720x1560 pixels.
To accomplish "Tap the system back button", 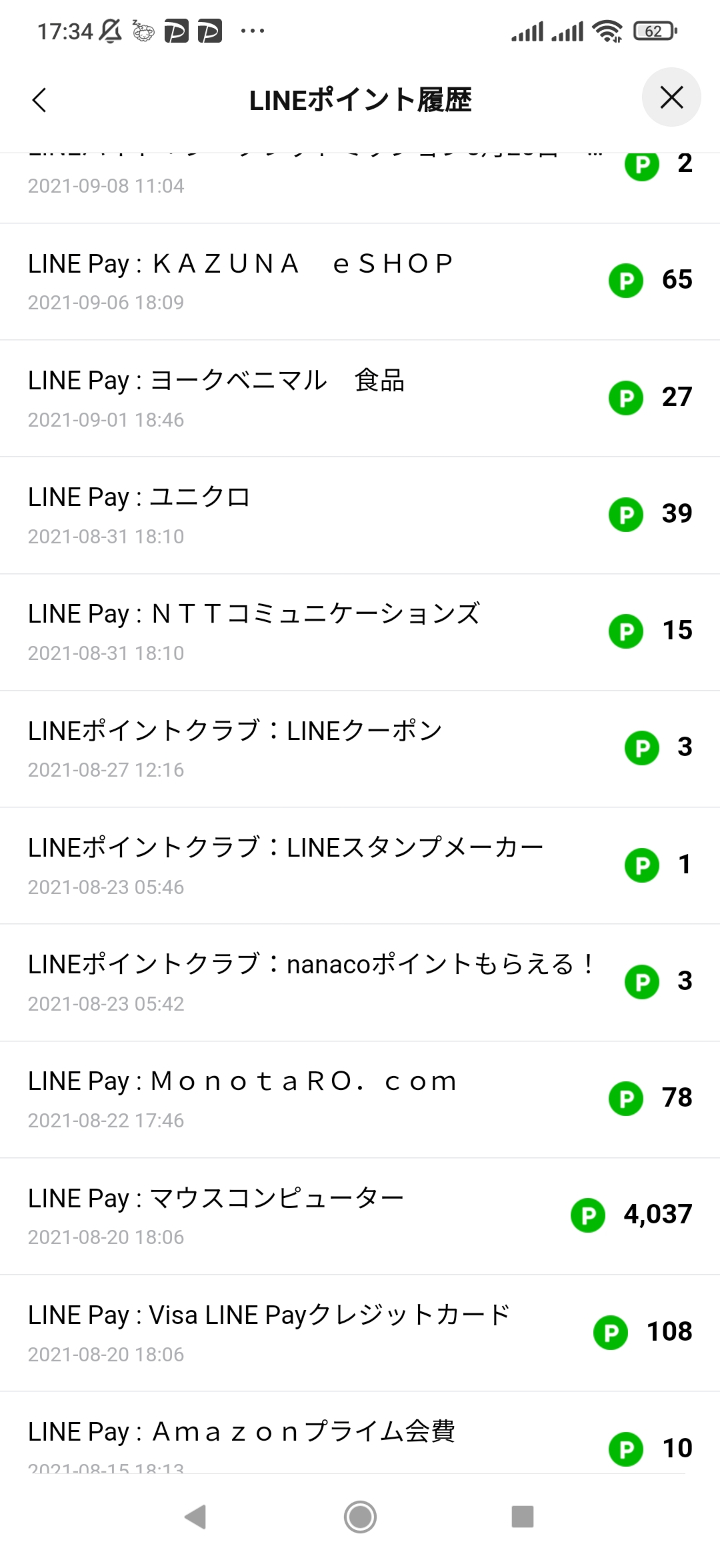I will pyautogui.click(x=195, y=1517).
